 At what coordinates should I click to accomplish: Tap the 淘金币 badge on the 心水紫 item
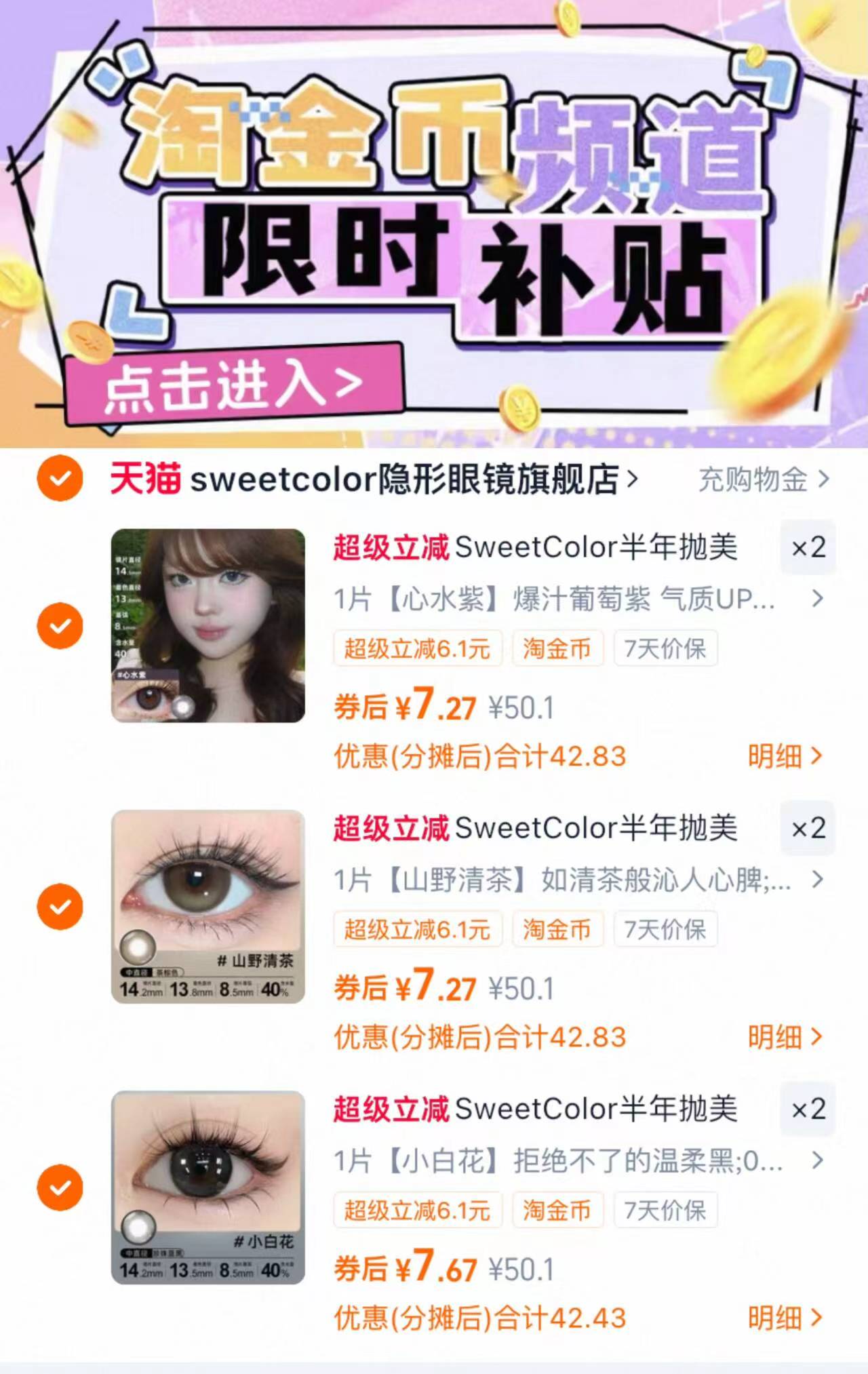(x=557, y=648)
